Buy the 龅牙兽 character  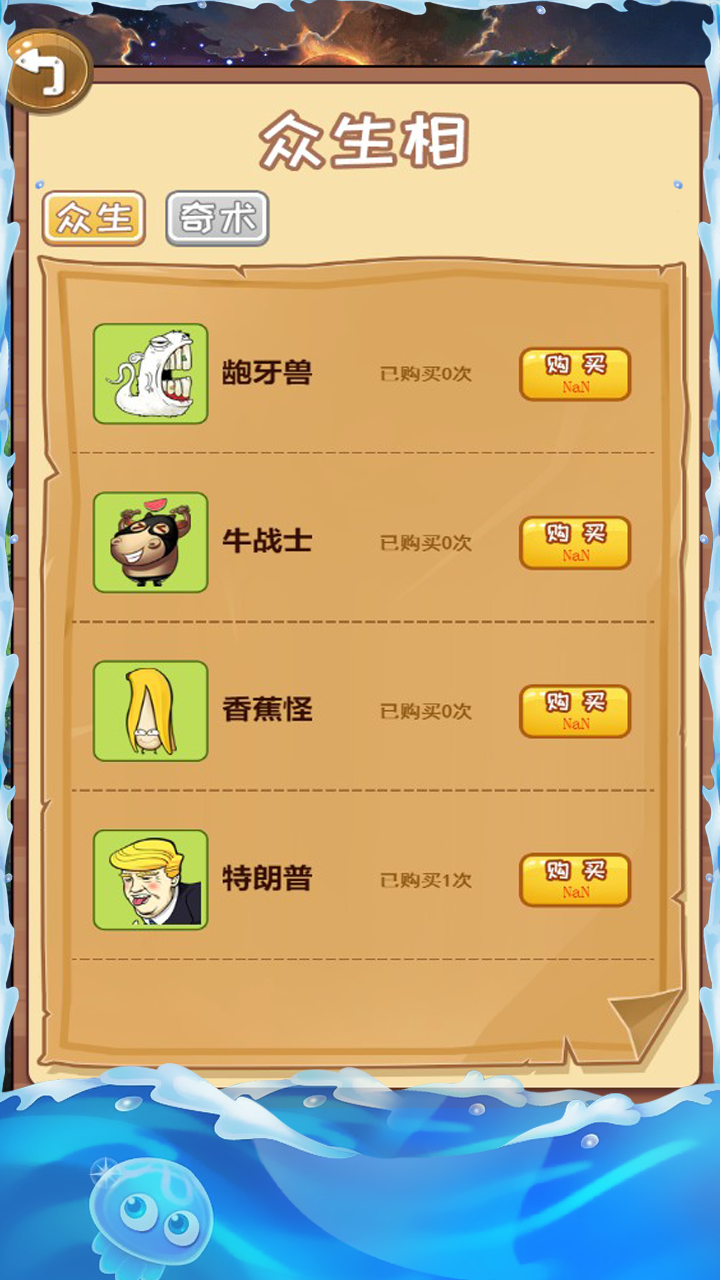point(574,373)
